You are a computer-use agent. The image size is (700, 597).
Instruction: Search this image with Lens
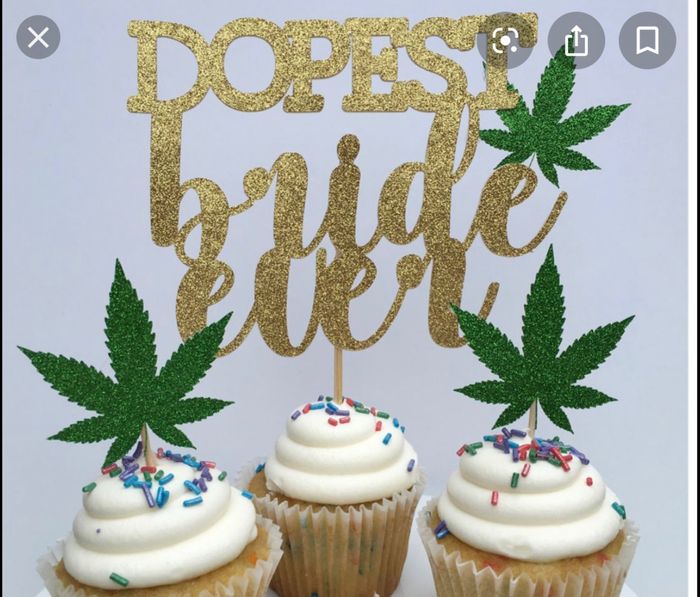click(x=505, y=40)
